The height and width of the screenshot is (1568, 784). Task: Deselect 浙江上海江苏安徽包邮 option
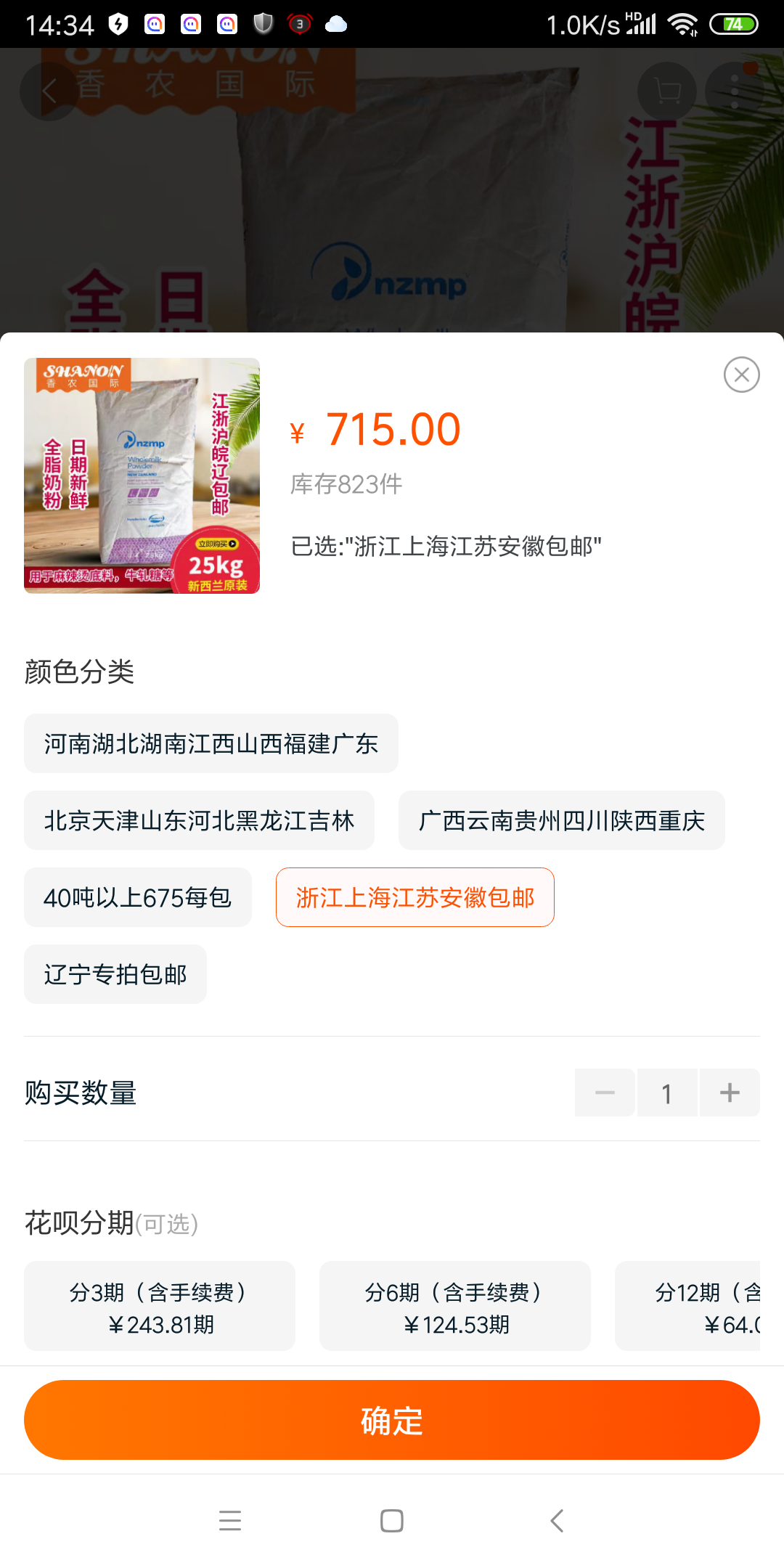click(x=415, y=897)
